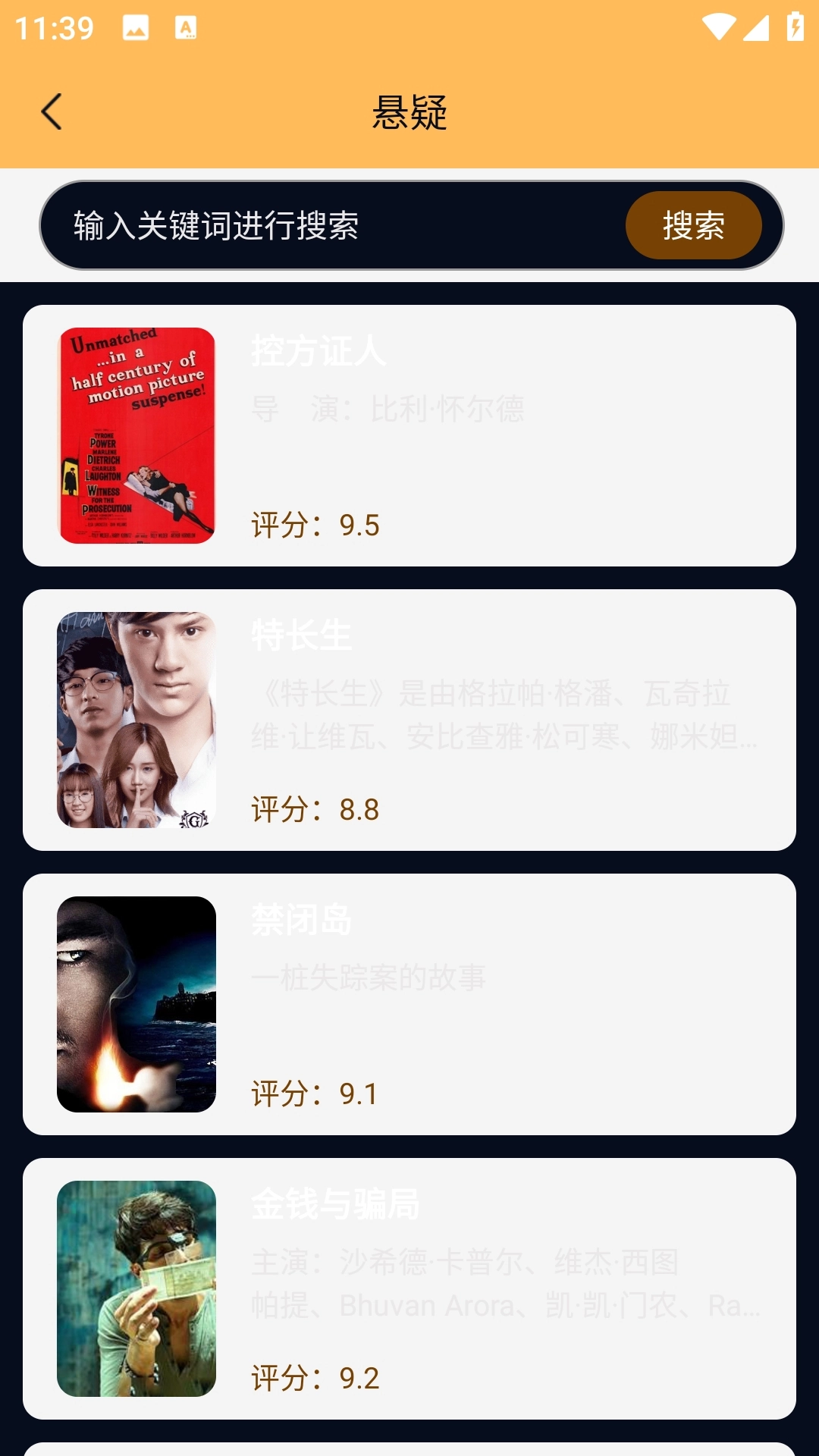The height and width of the screenshot is (1456, 819).
Task: Open the 特长生 movie card
Action: pos(409,720)
